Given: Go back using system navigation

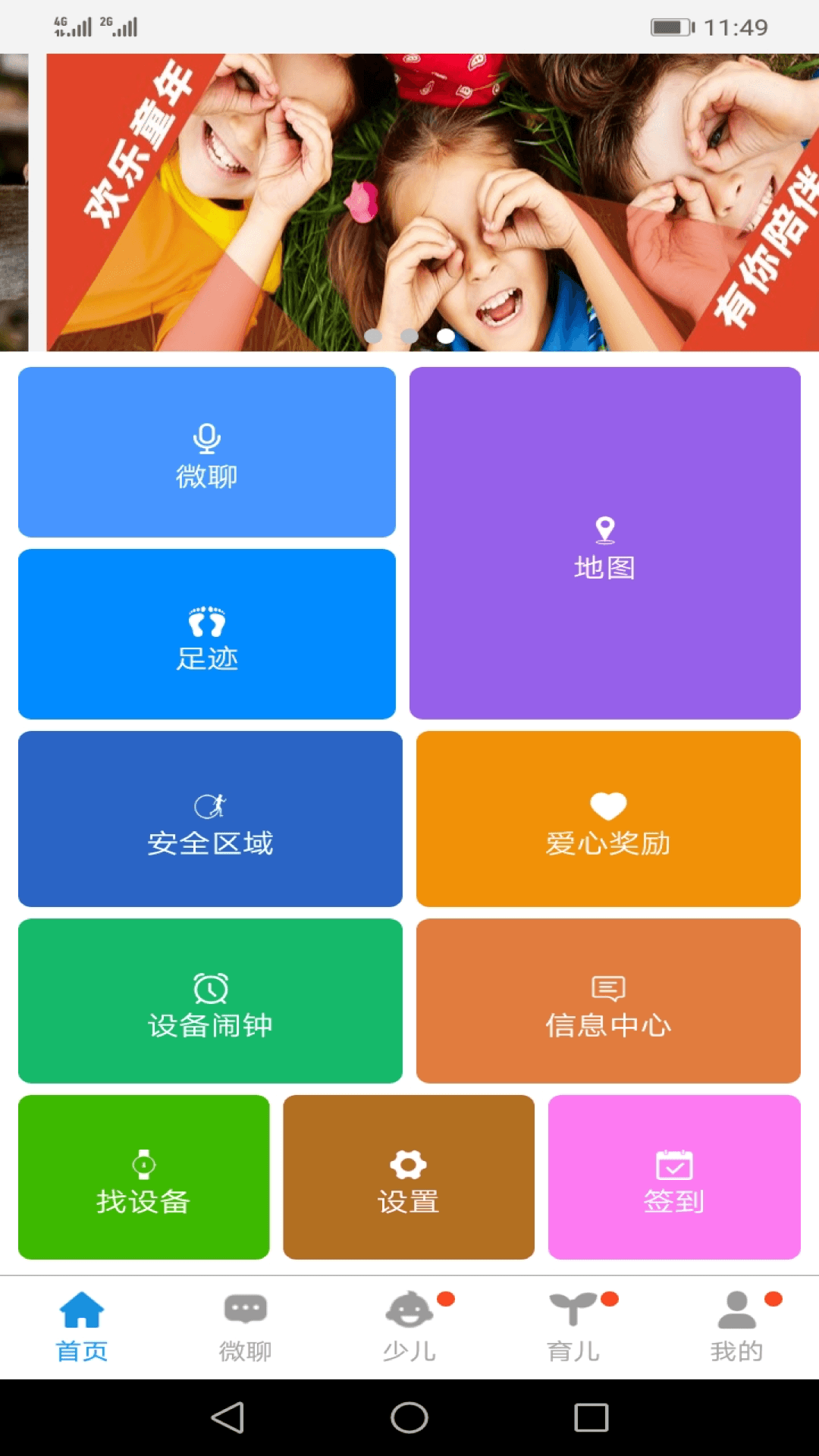Looking at the screenshot, I should (x=227, y=1417).
